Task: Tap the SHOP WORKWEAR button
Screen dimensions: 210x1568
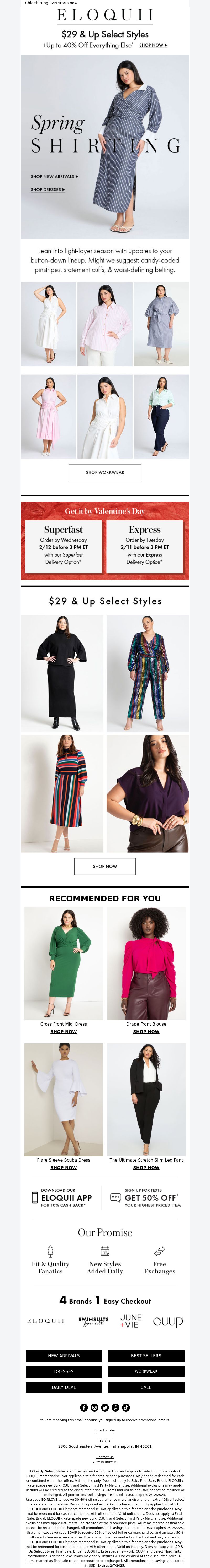Action: coord(105,472)
